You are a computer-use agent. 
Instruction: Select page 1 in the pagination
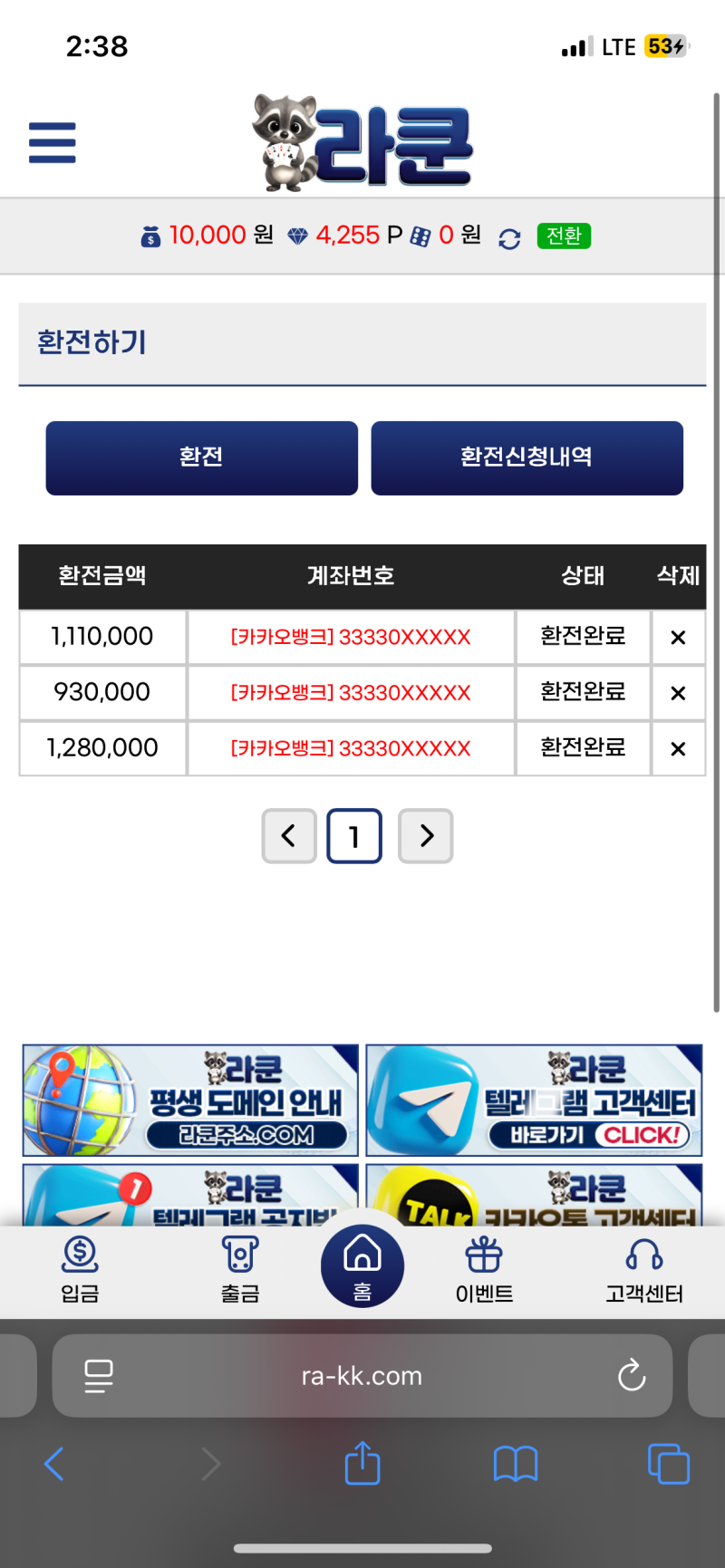354,836
